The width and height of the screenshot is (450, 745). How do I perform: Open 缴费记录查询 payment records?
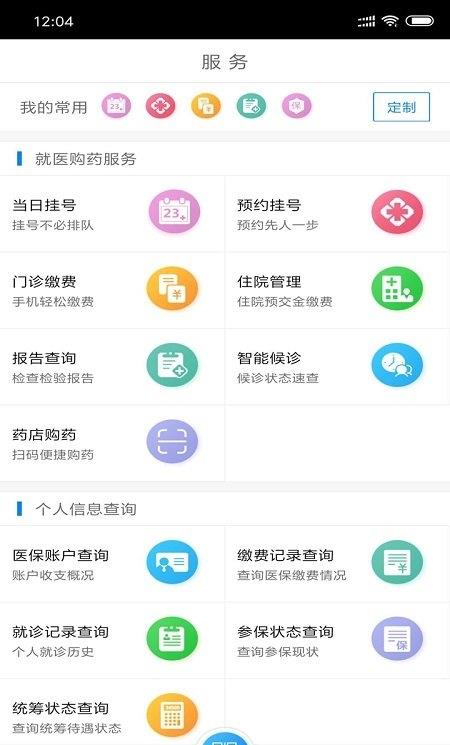pos(337,564)
